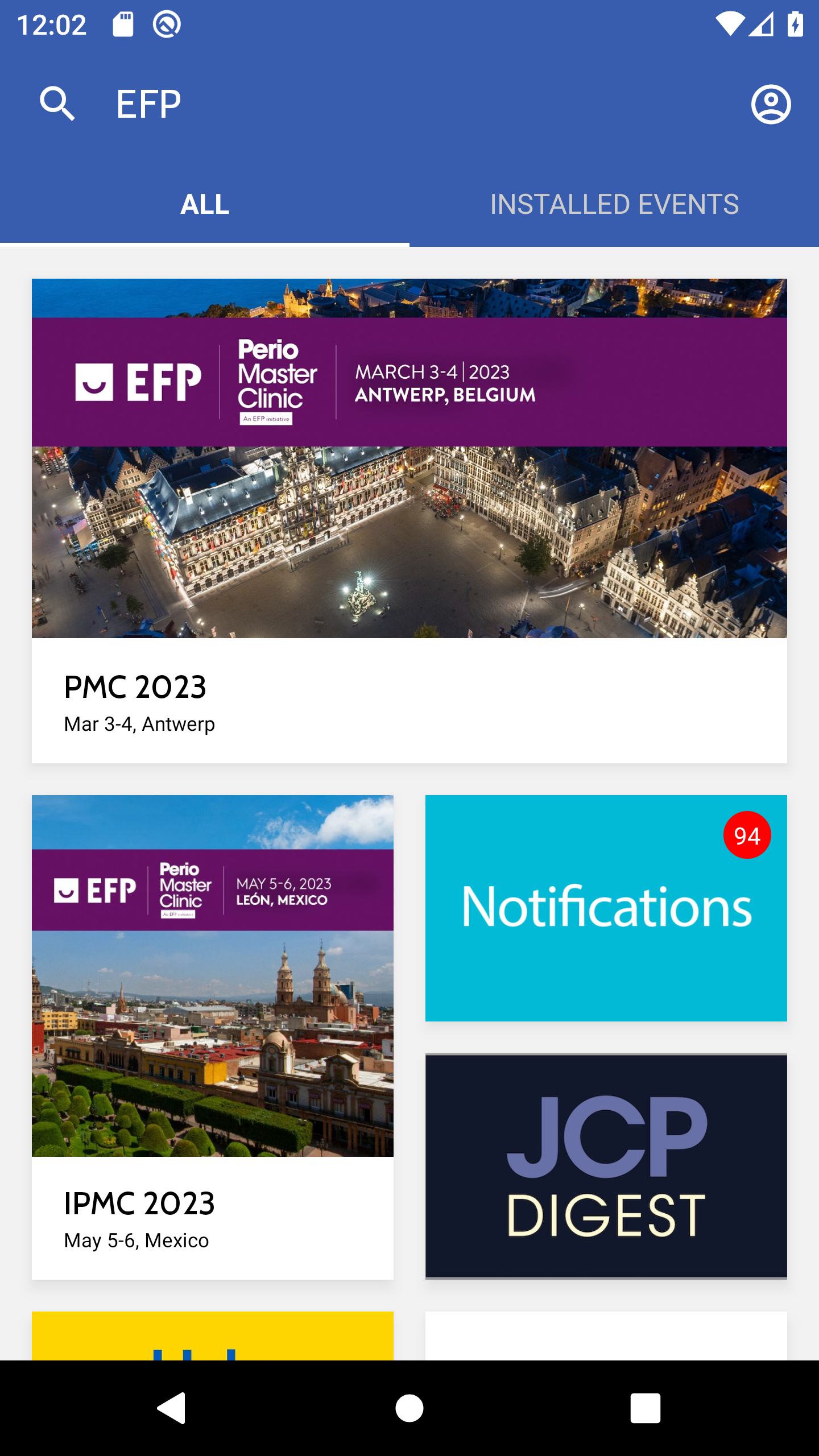Go back using the system back button
This screenshot has width=819, height=1456.
pyautogui.click(x=172, y=1408)
